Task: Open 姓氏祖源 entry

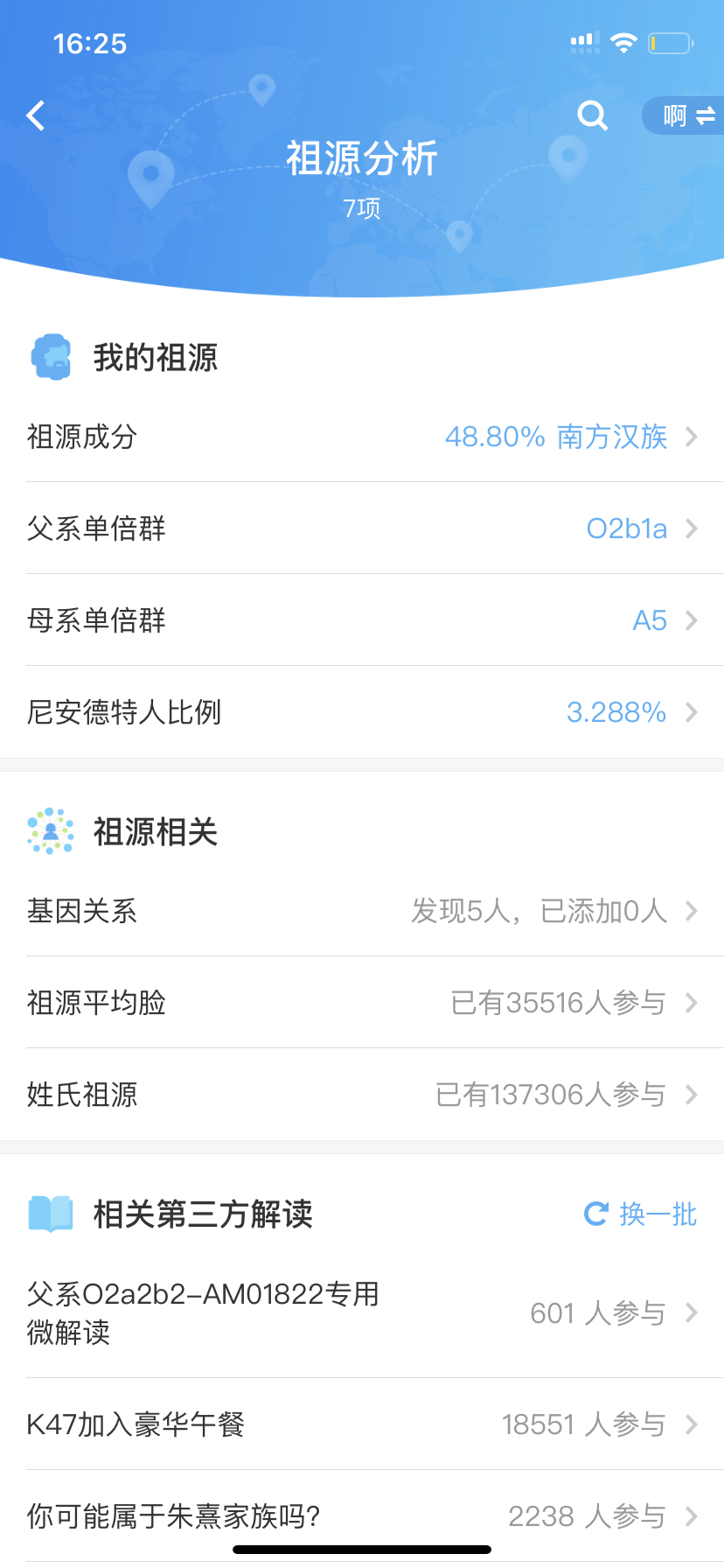Action: coord(362,1094)
